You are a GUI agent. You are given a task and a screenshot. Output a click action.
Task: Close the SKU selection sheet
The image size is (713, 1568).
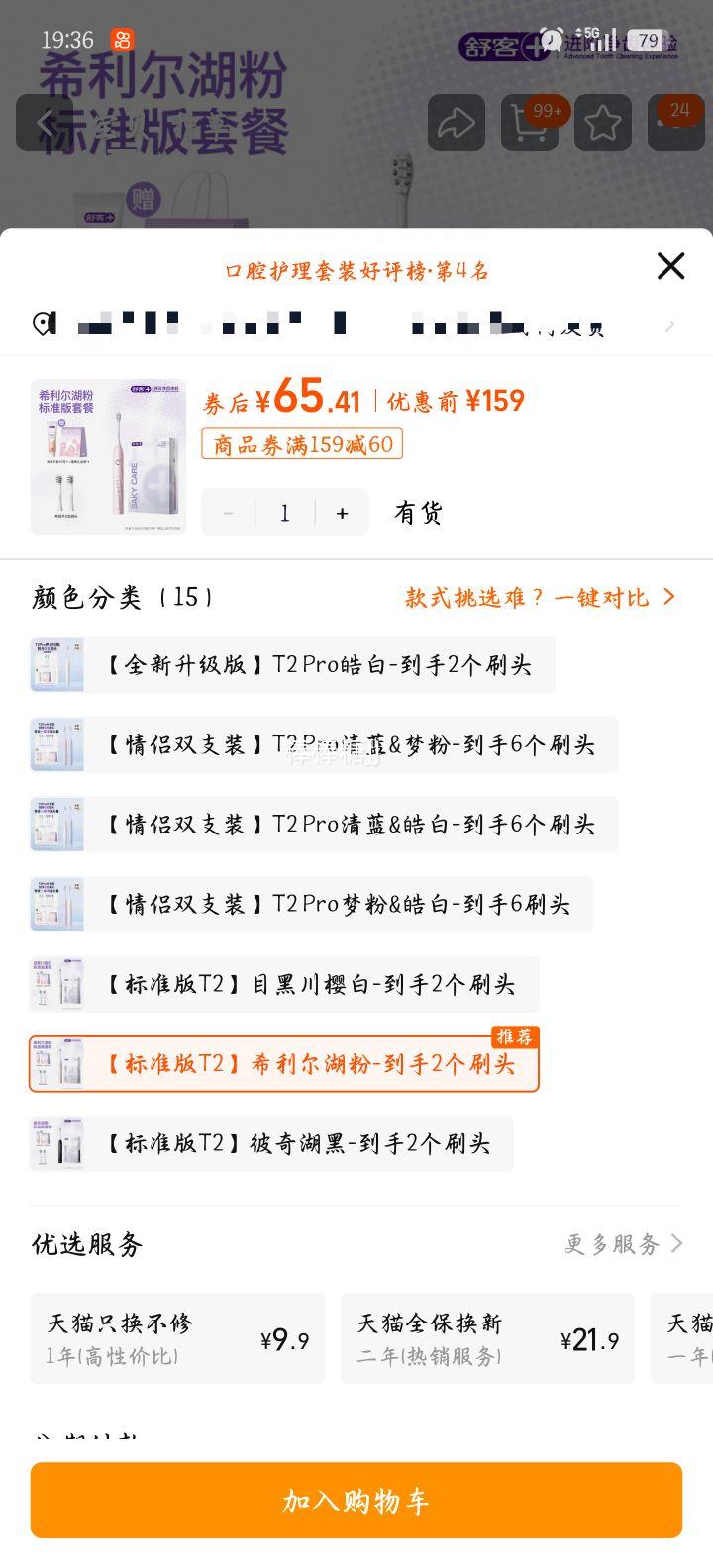(x=670, y=266)
